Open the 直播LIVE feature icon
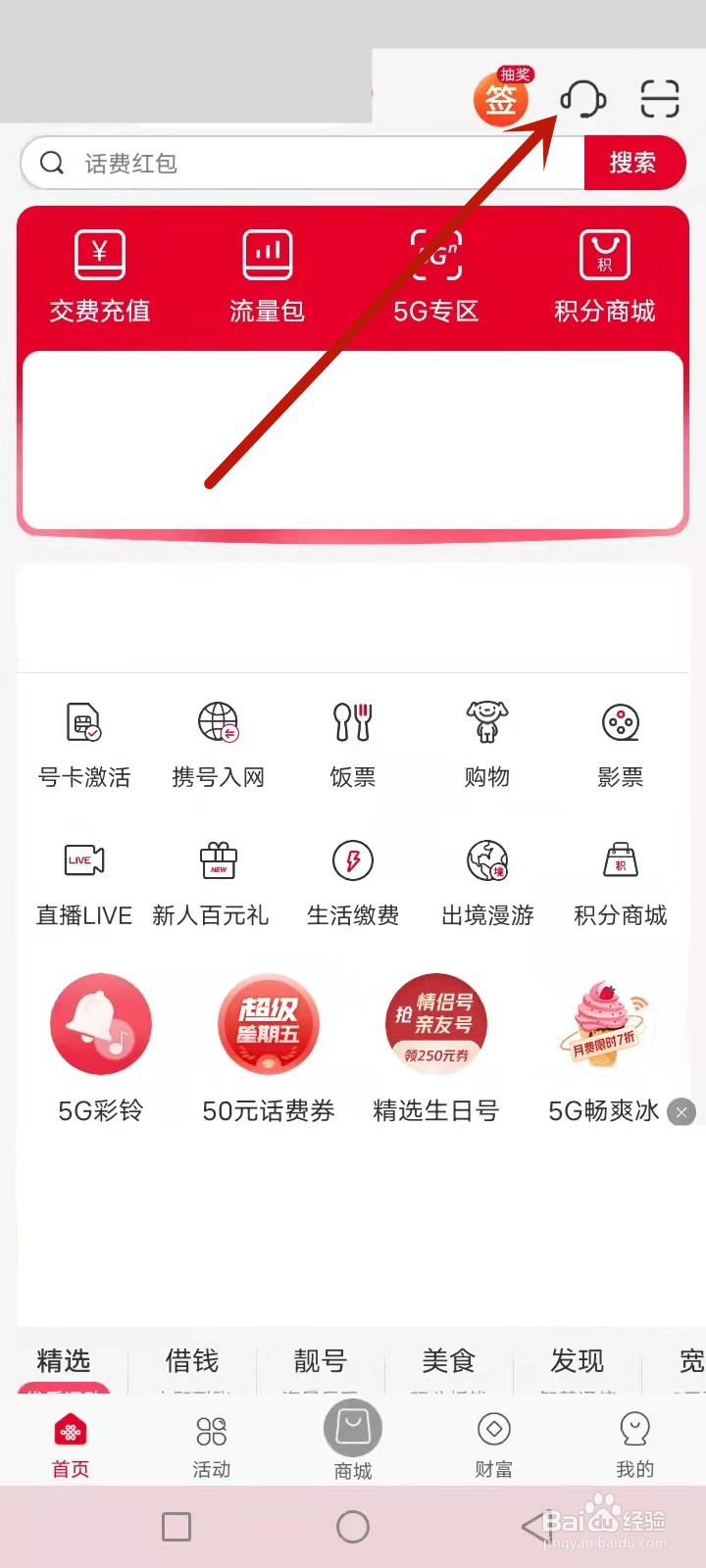 click(84, 879)
